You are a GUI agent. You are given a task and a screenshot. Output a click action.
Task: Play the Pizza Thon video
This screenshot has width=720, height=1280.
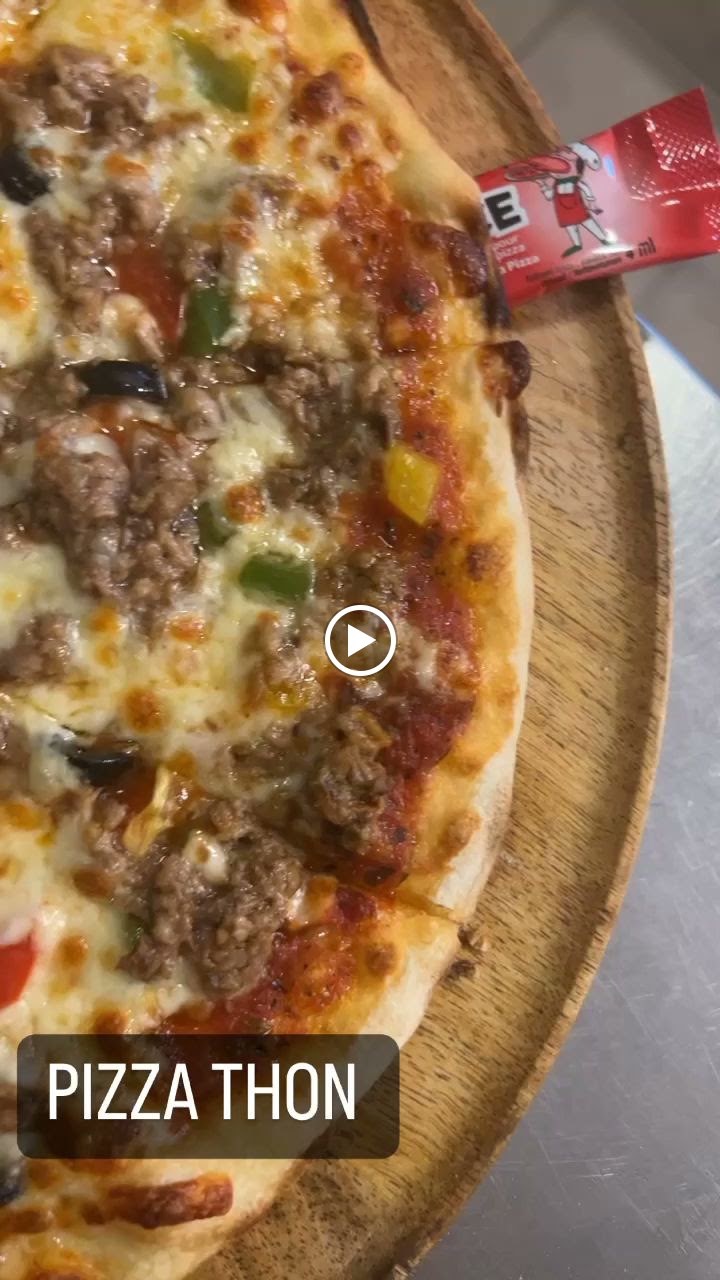point(360,641)
